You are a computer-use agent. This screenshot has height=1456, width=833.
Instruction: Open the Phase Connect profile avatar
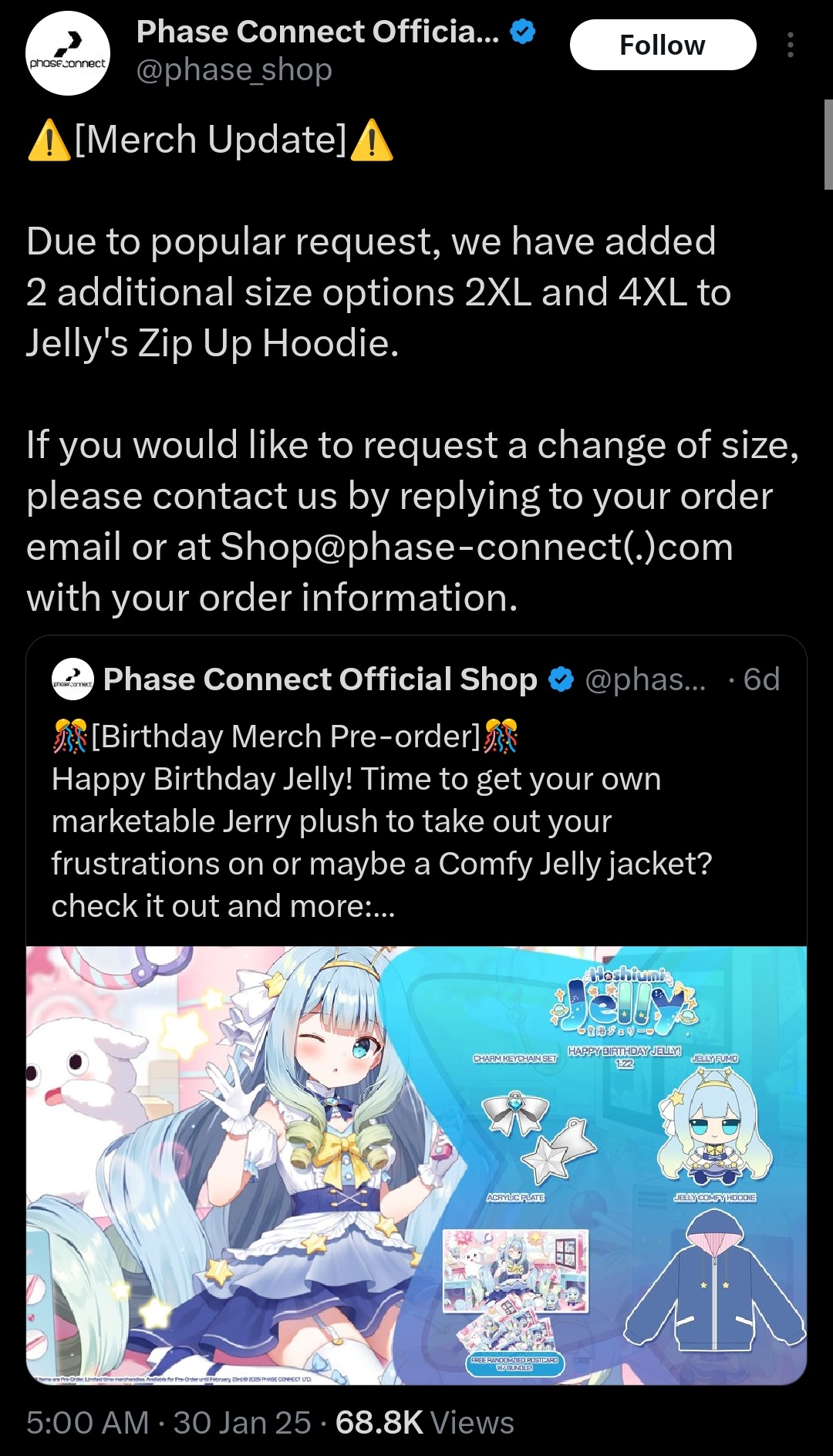(x=68, y=53)
